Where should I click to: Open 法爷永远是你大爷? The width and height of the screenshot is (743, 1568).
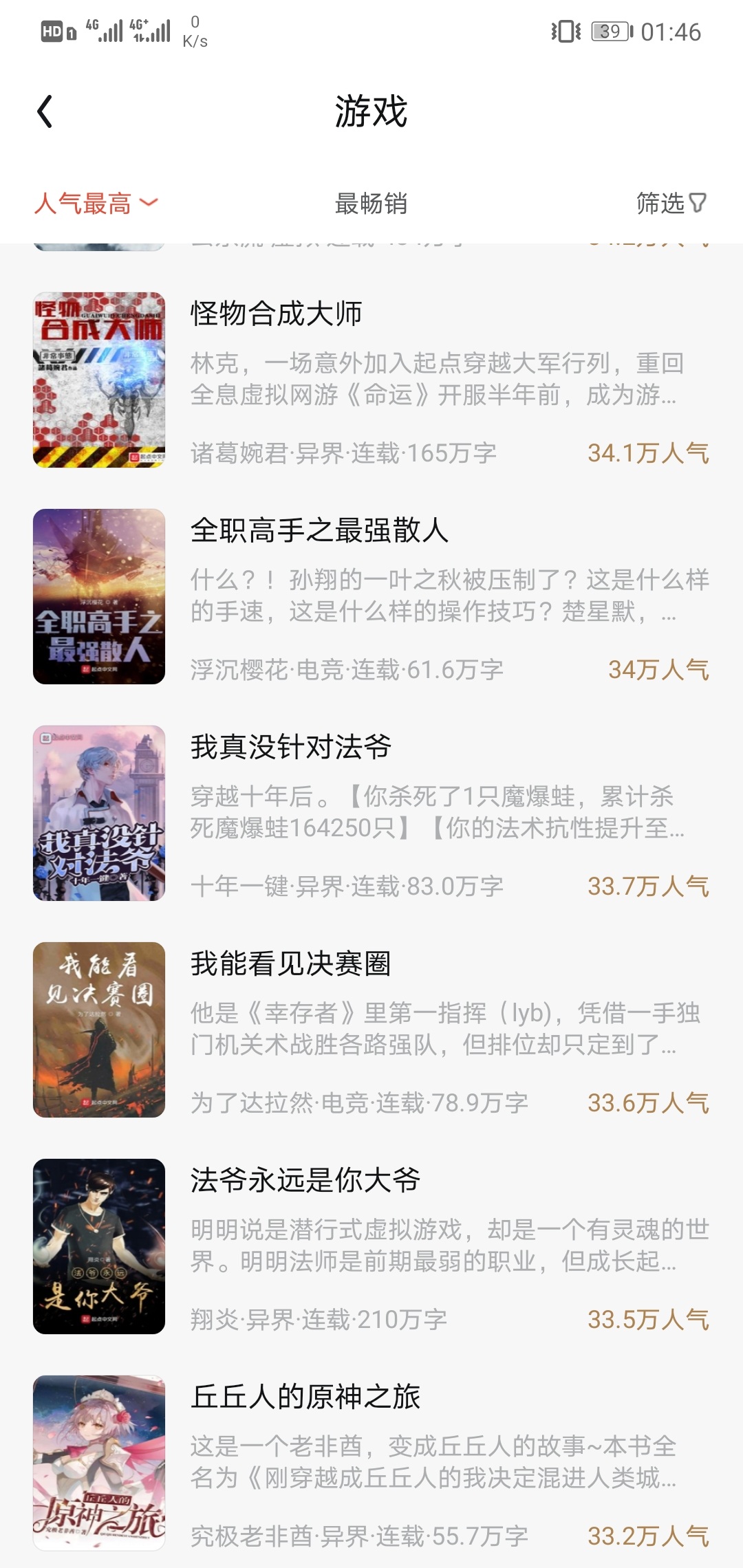coord(305,1180)
